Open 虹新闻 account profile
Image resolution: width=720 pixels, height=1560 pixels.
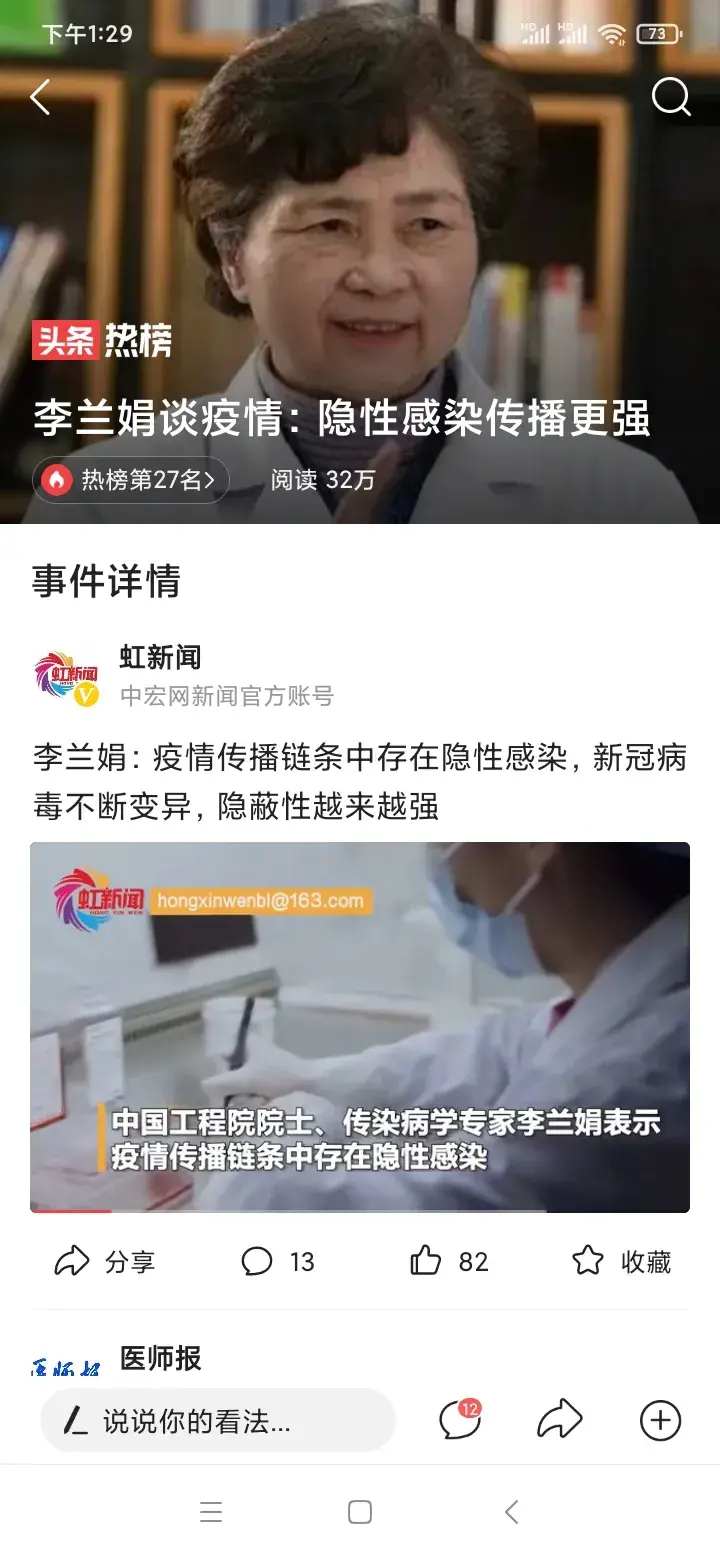tap(160, 657)
